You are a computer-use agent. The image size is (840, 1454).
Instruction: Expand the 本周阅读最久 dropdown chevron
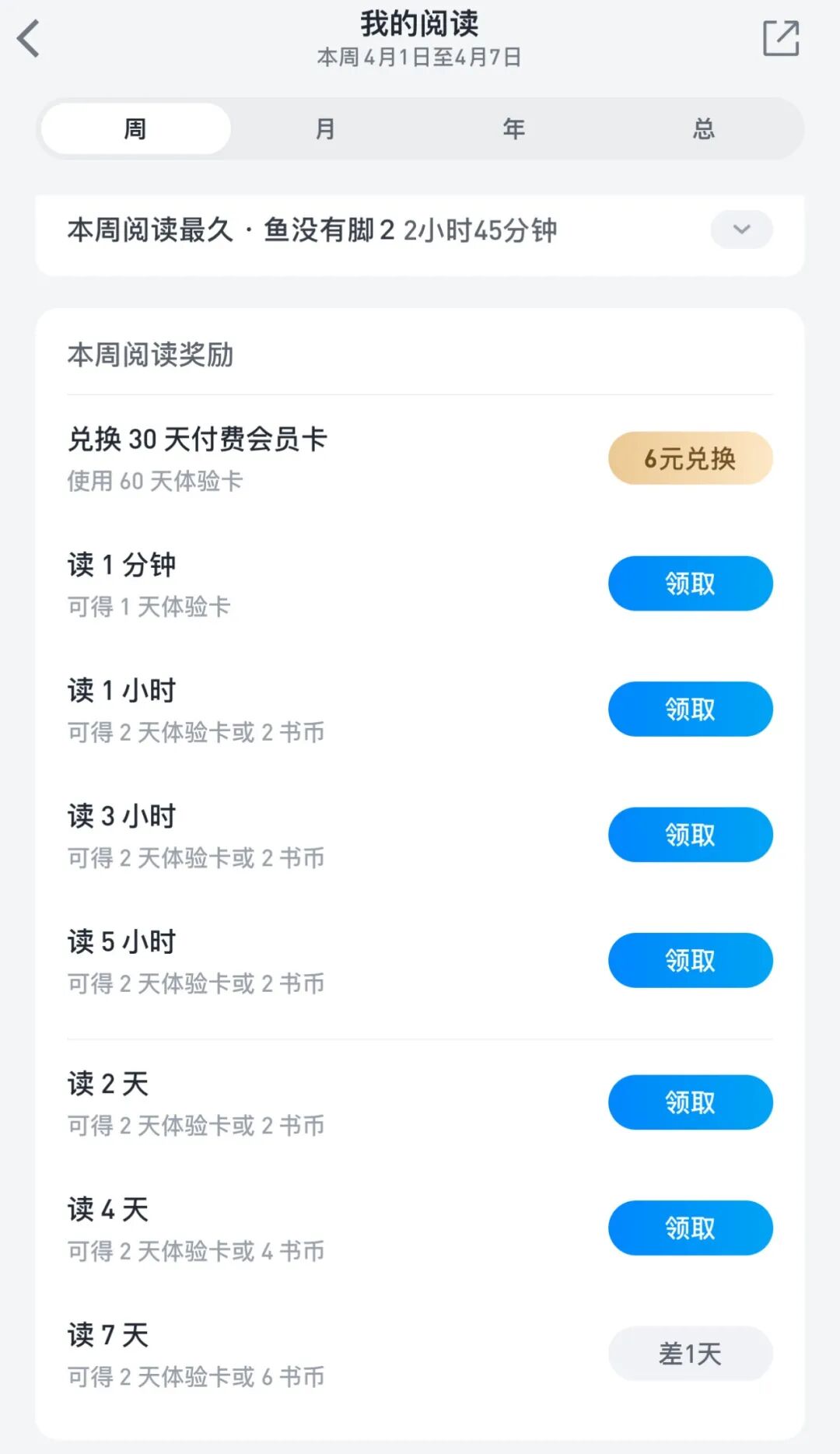(741, 229)
